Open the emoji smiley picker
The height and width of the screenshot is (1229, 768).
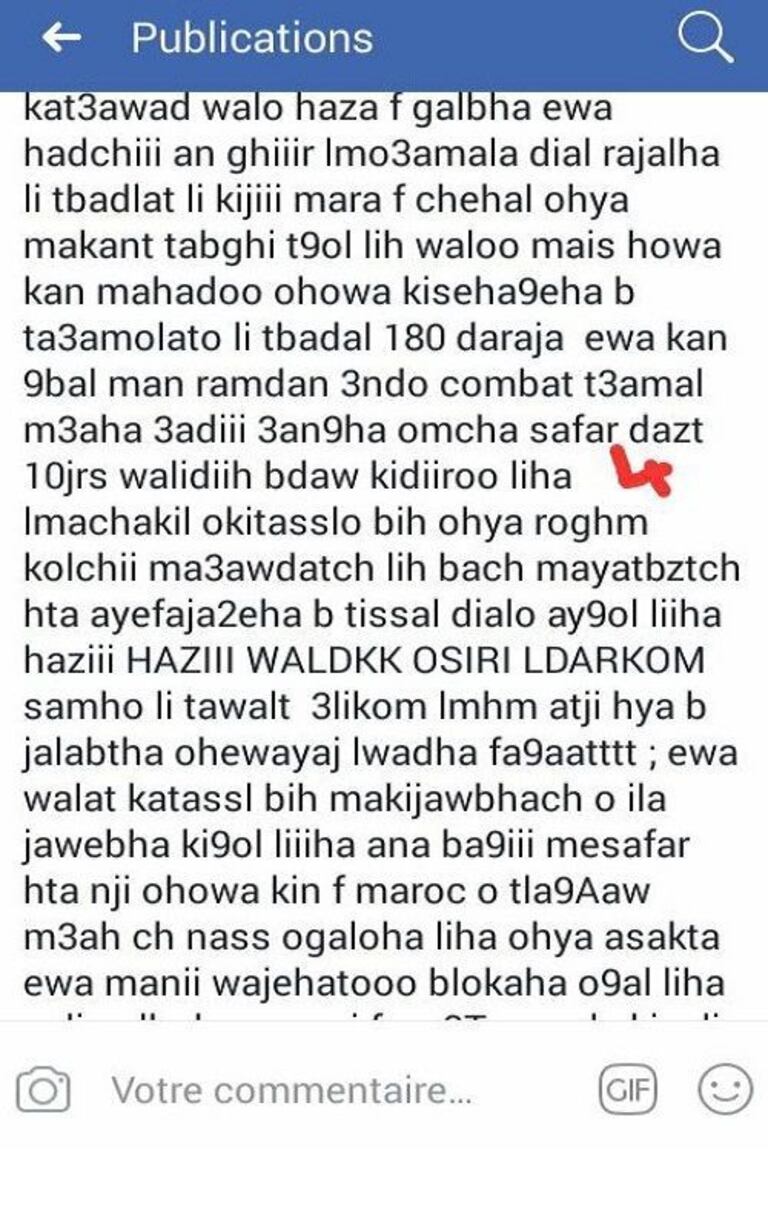724,1089
